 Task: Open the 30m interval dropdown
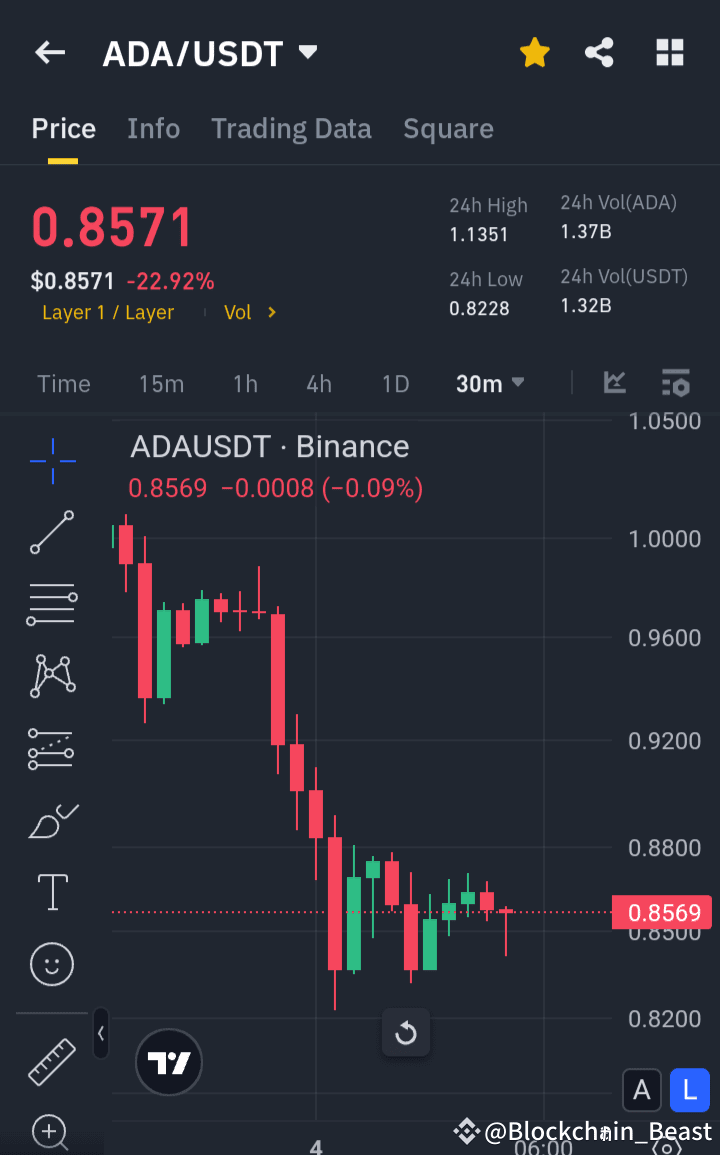pyautogui.click(x=490, y=382)
